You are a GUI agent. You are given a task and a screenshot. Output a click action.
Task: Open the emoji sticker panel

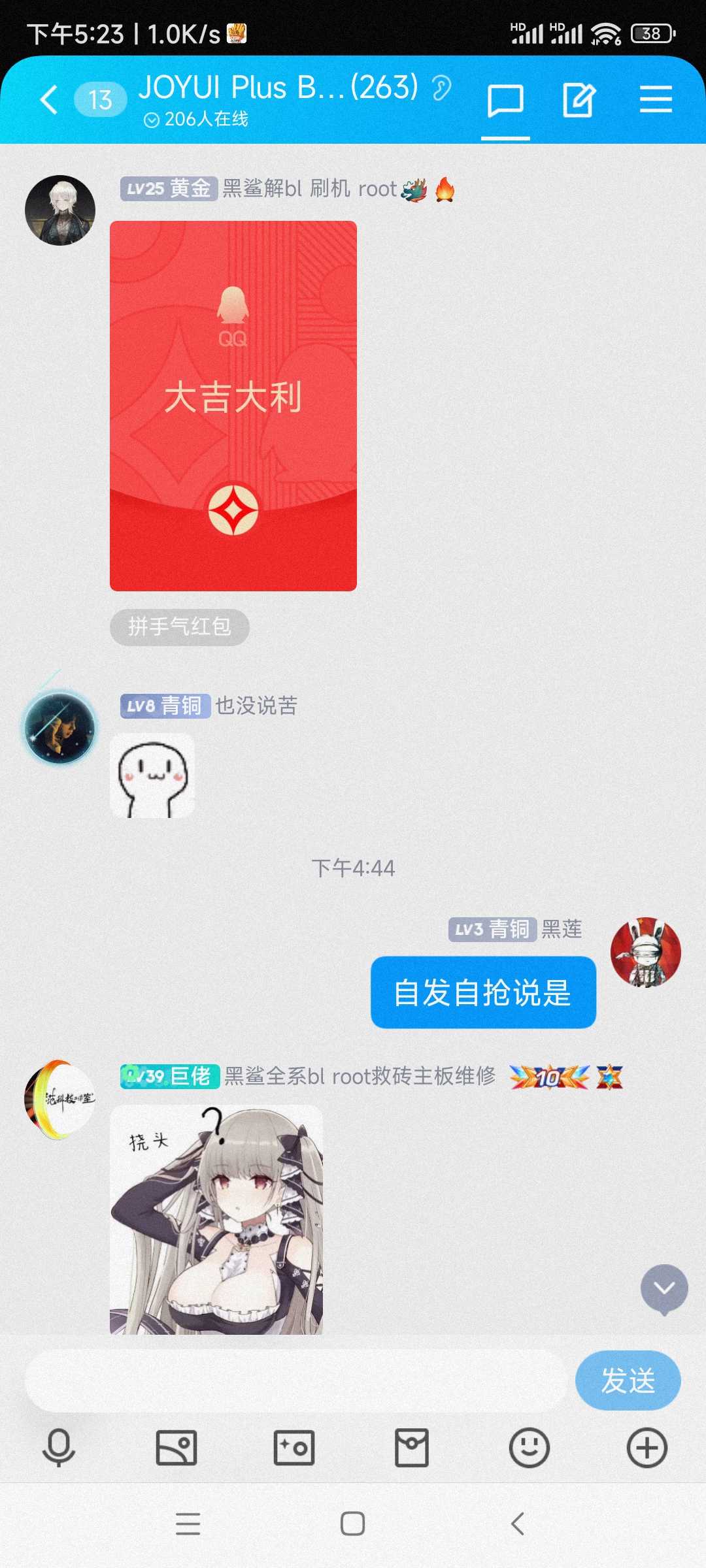(529, 1448)
